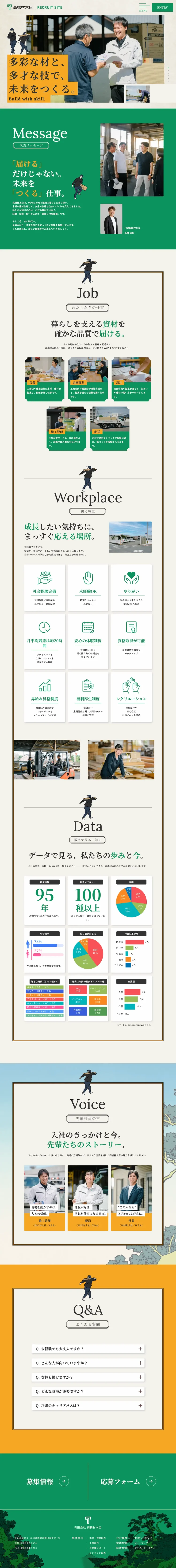This screenshot has height=1568, width=176.
Task: Tap the ENTRY button in the header
Action: 162,7
